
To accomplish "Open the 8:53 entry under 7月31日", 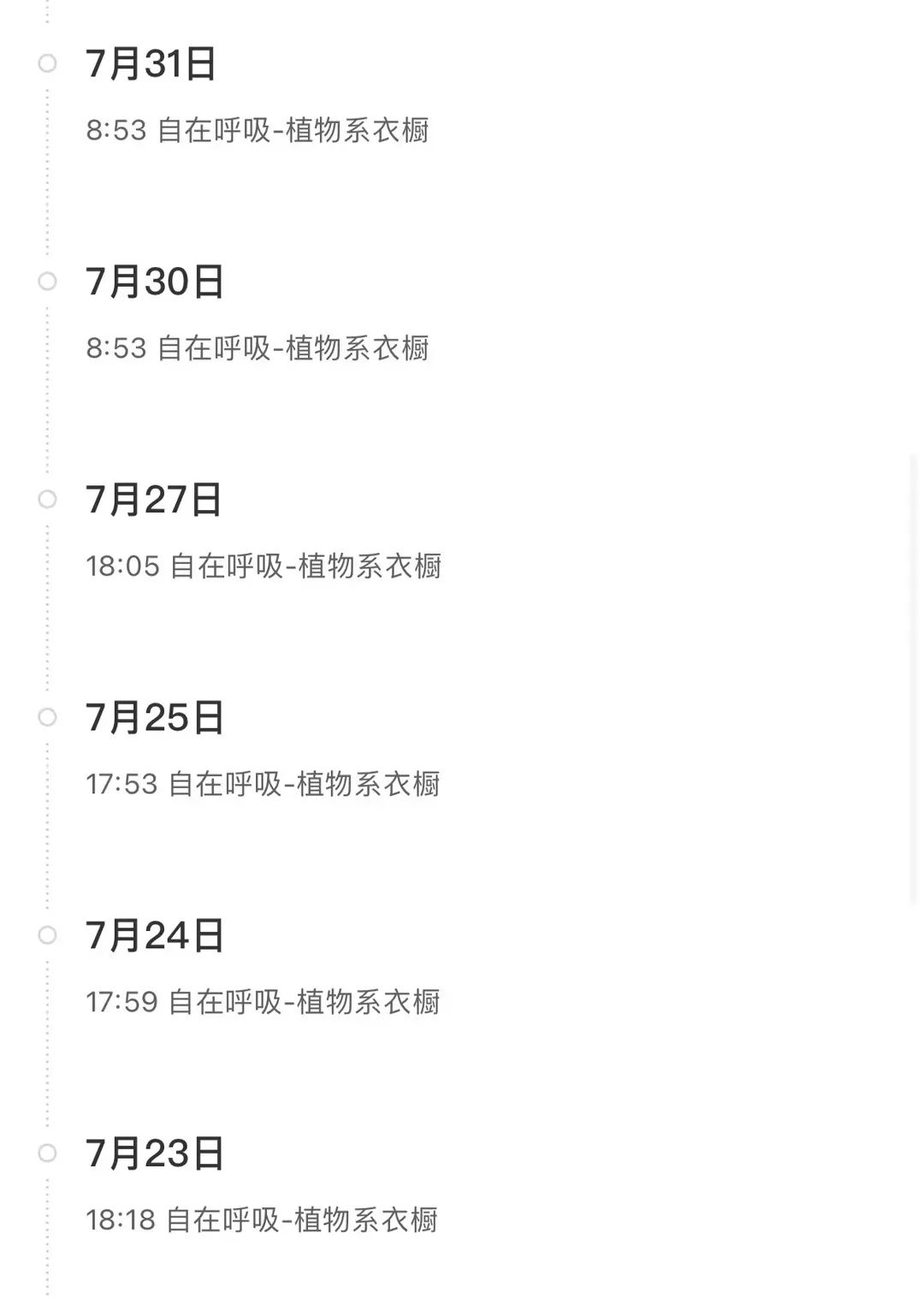I will [x=257, y=131].
